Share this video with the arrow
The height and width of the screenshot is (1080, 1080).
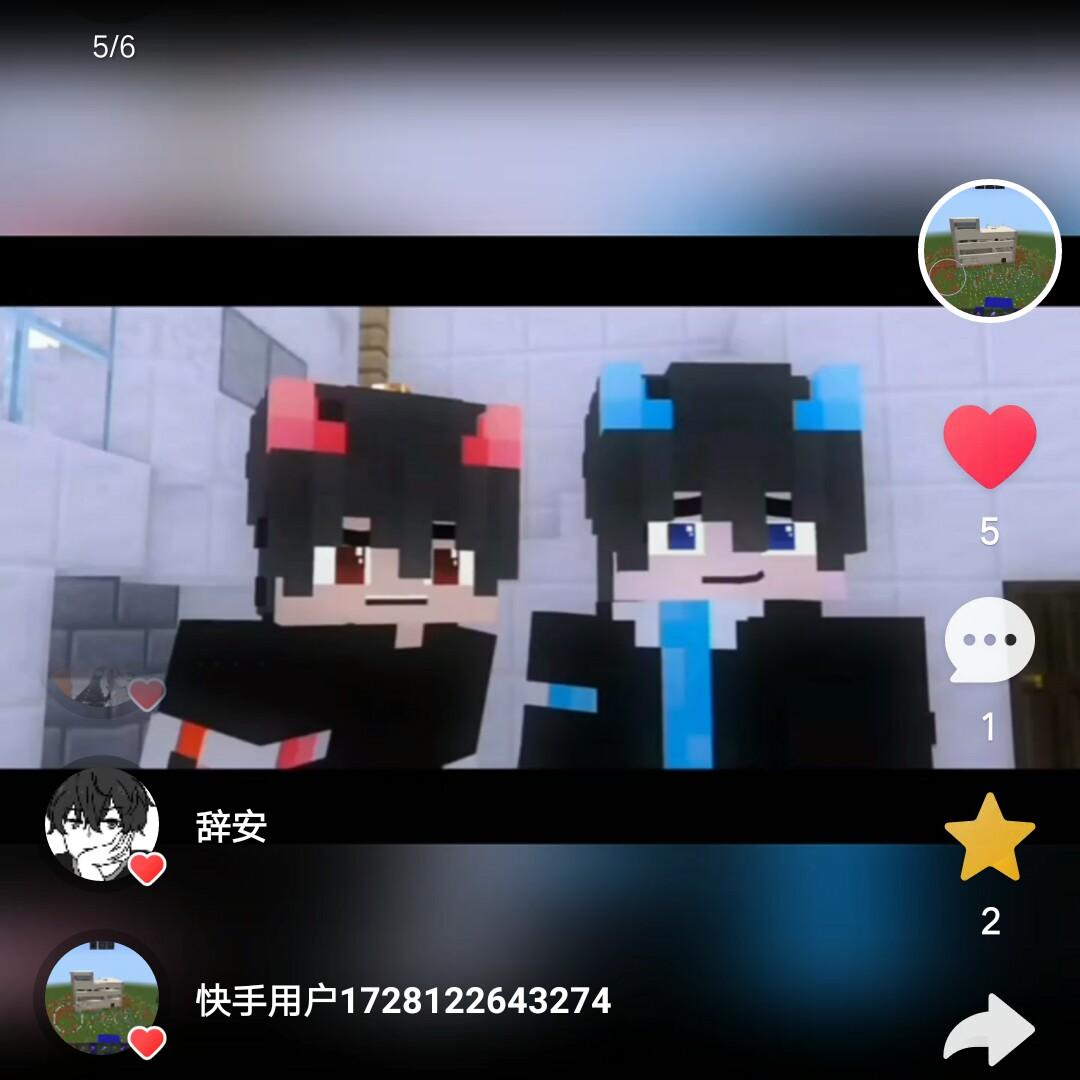coord(989,1030)
